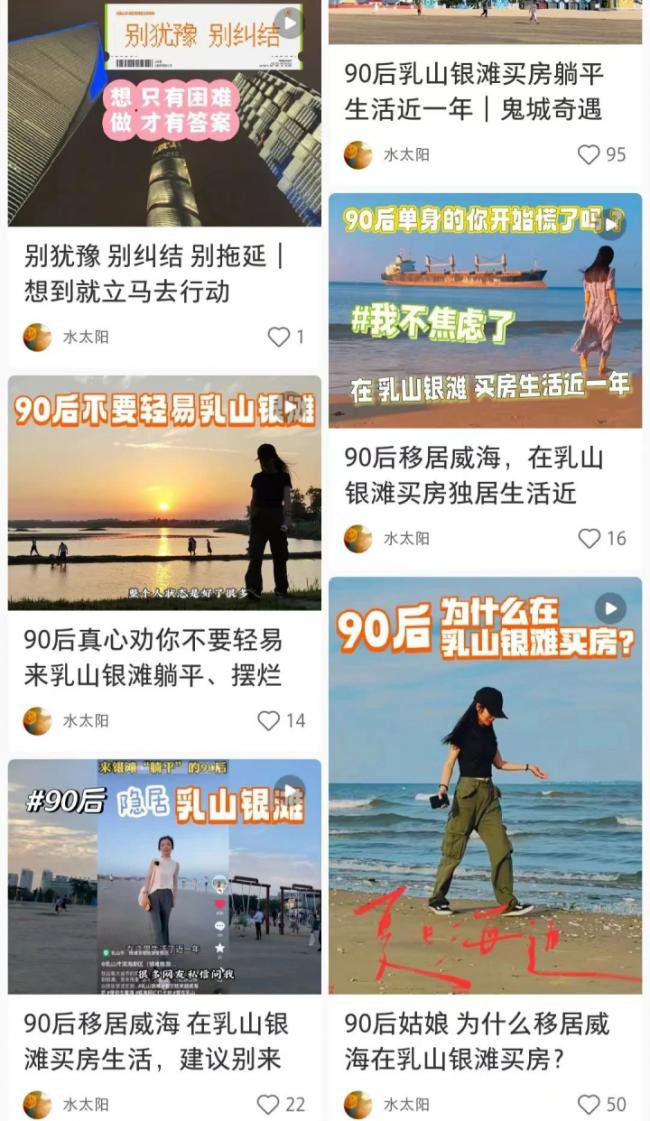Like the post with 16 likes

point(589,539)
